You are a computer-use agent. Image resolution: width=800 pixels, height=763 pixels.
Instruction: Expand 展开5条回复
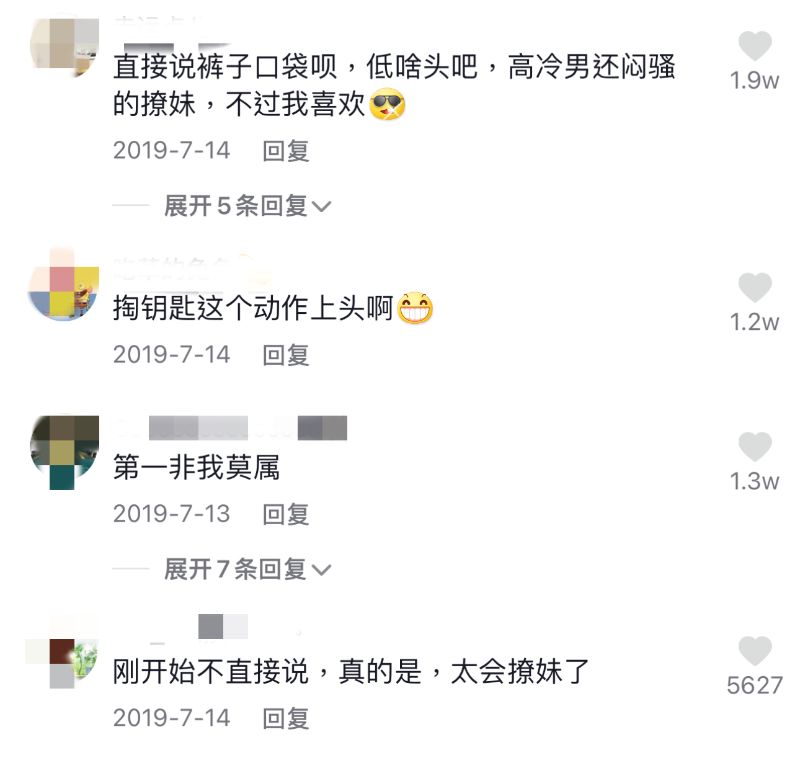[247, 206]
